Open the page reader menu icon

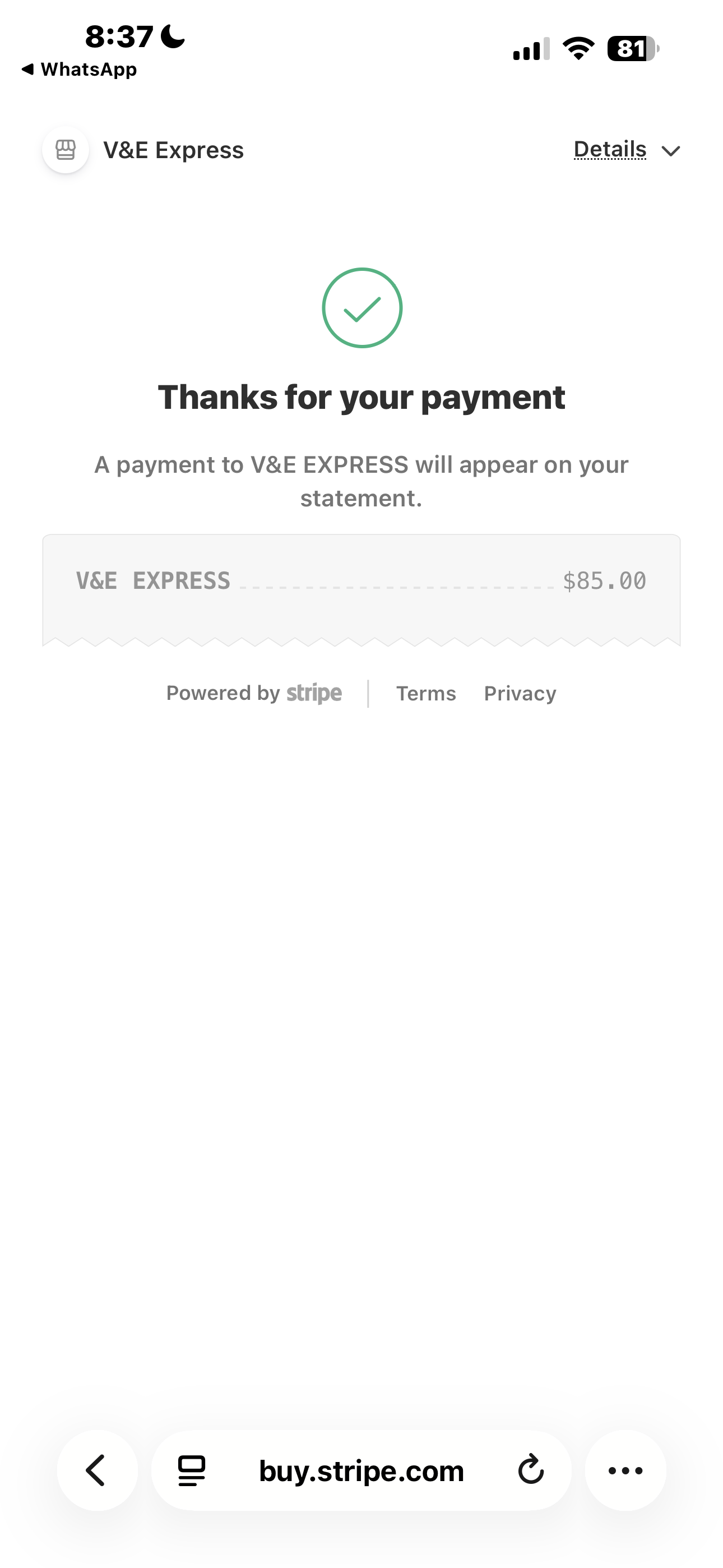click(x=192, y=1470)
